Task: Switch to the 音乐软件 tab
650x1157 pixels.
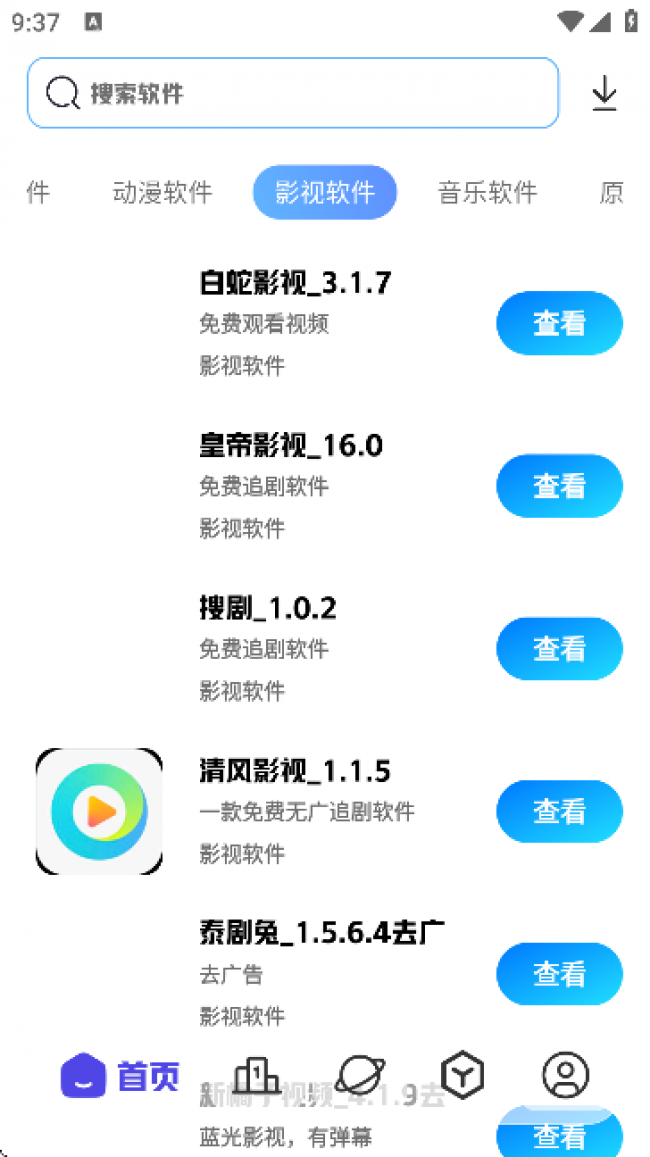Action: click(487, 192)
